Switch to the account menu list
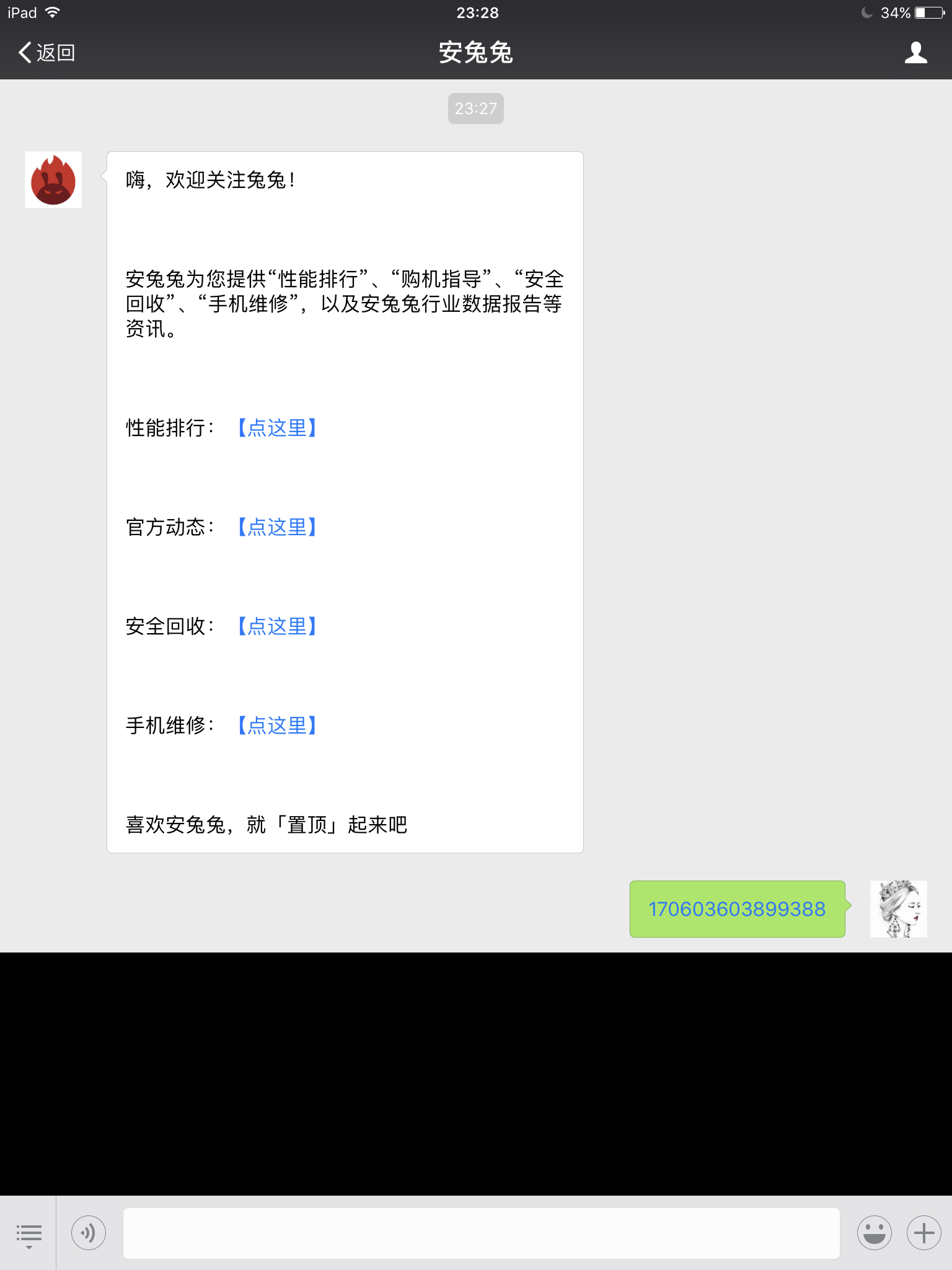This screenshot has height=1270, width=952. coord(29,1233)
